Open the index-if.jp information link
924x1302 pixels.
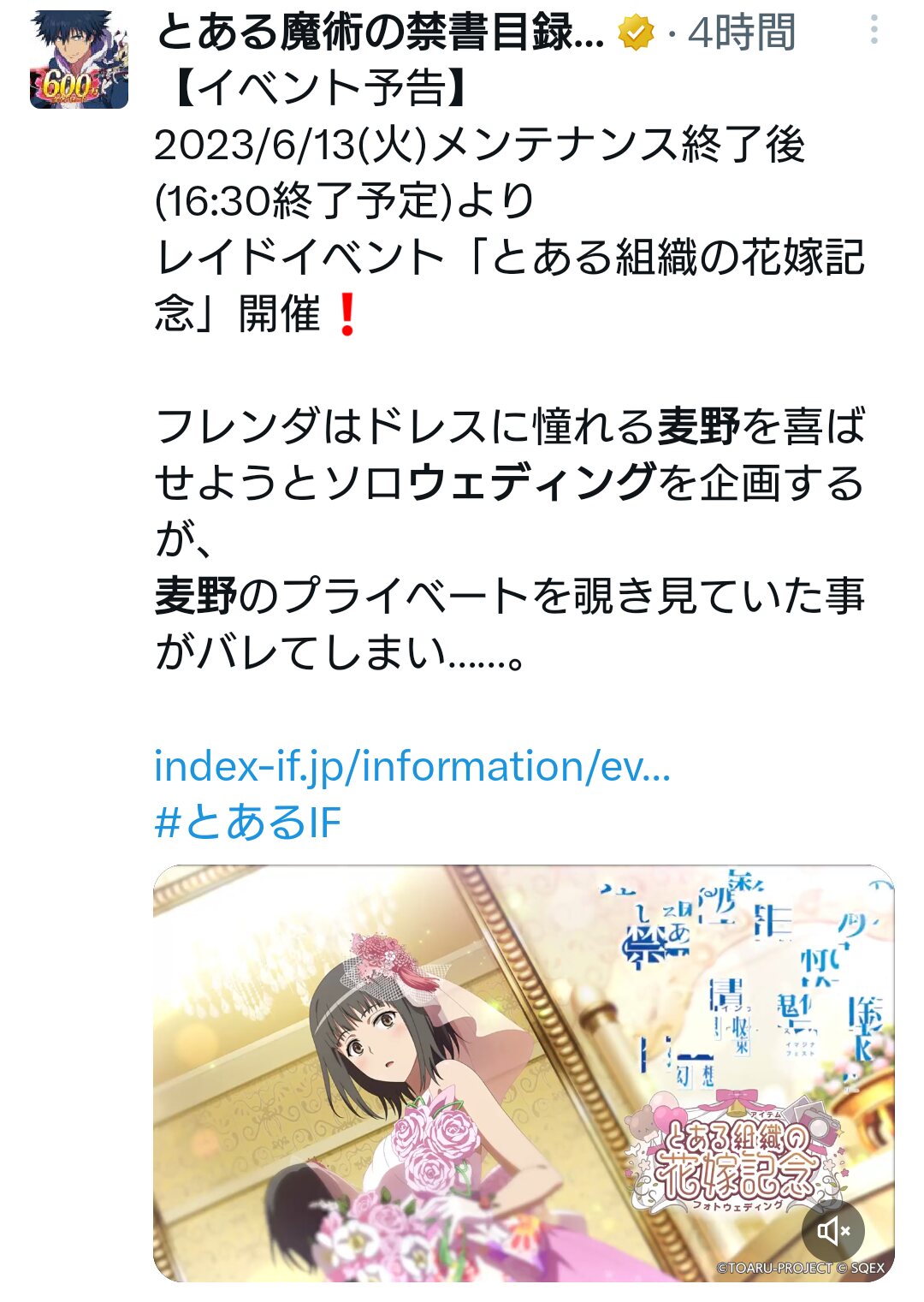pyautogui.click(x=412, y=765)
